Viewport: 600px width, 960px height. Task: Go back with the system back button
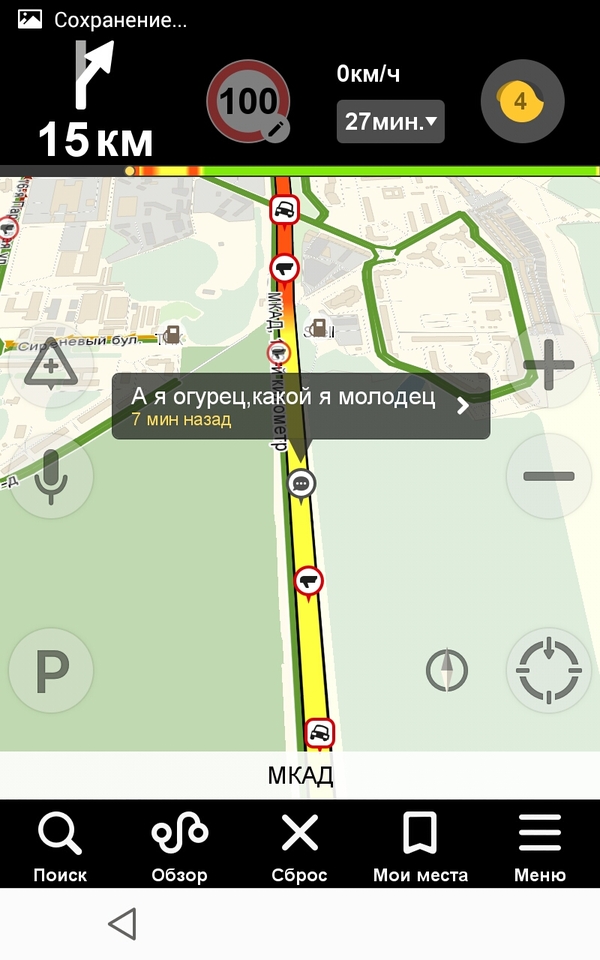point(122,924)
